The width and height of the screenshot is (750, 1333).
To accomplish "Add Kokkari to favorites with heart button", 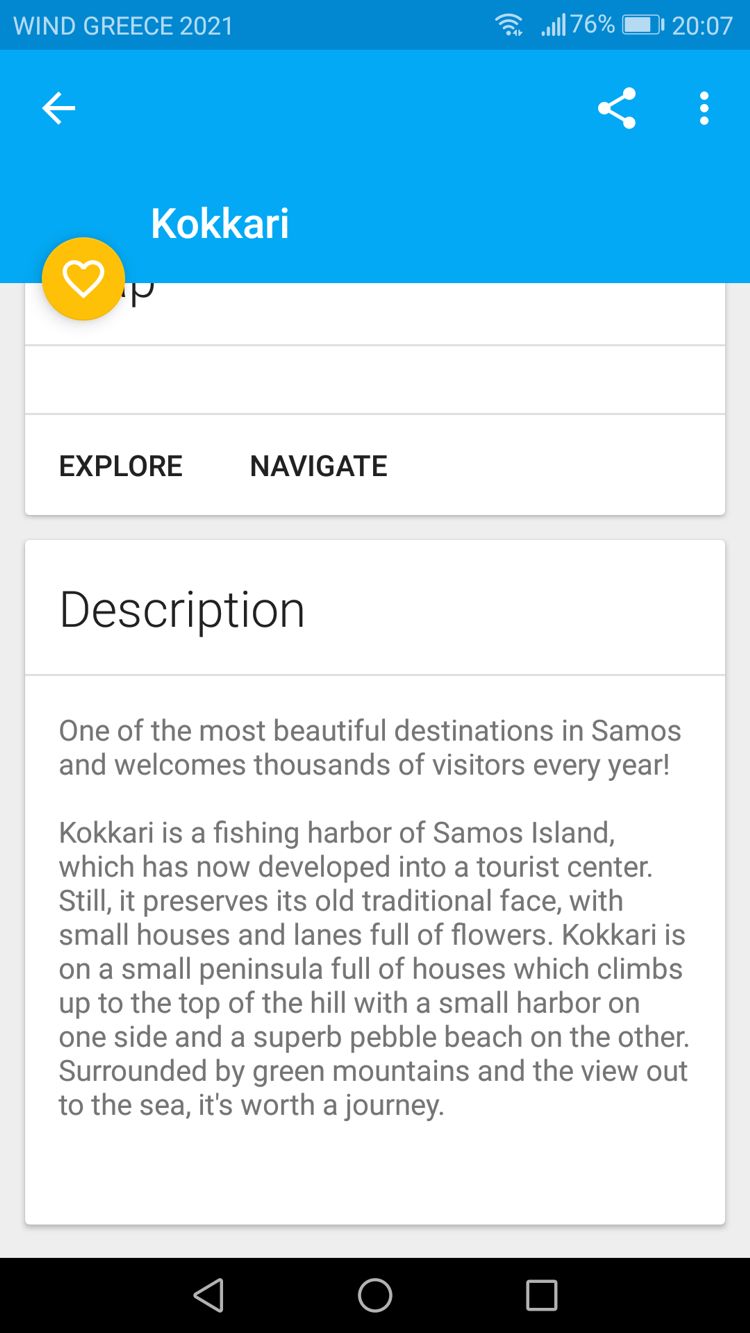I will coord(83,279).
